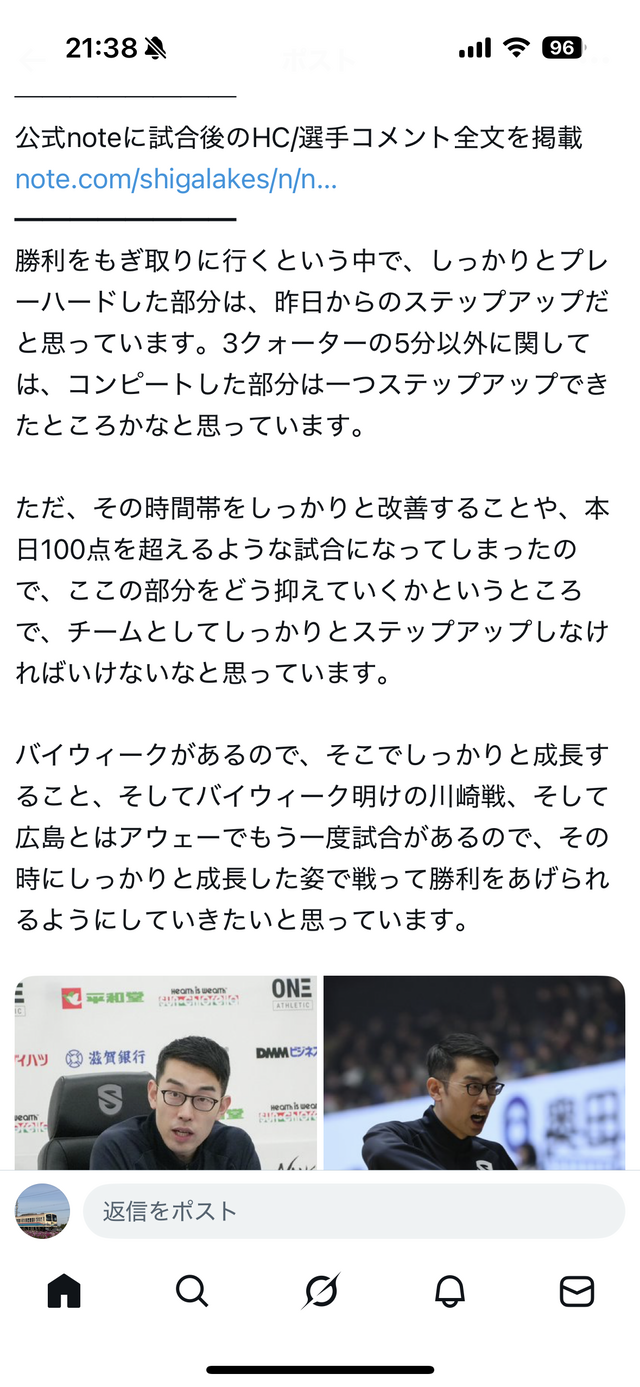
Task: Open the Messages envelope tab
Action: [x=577, y=1291]
